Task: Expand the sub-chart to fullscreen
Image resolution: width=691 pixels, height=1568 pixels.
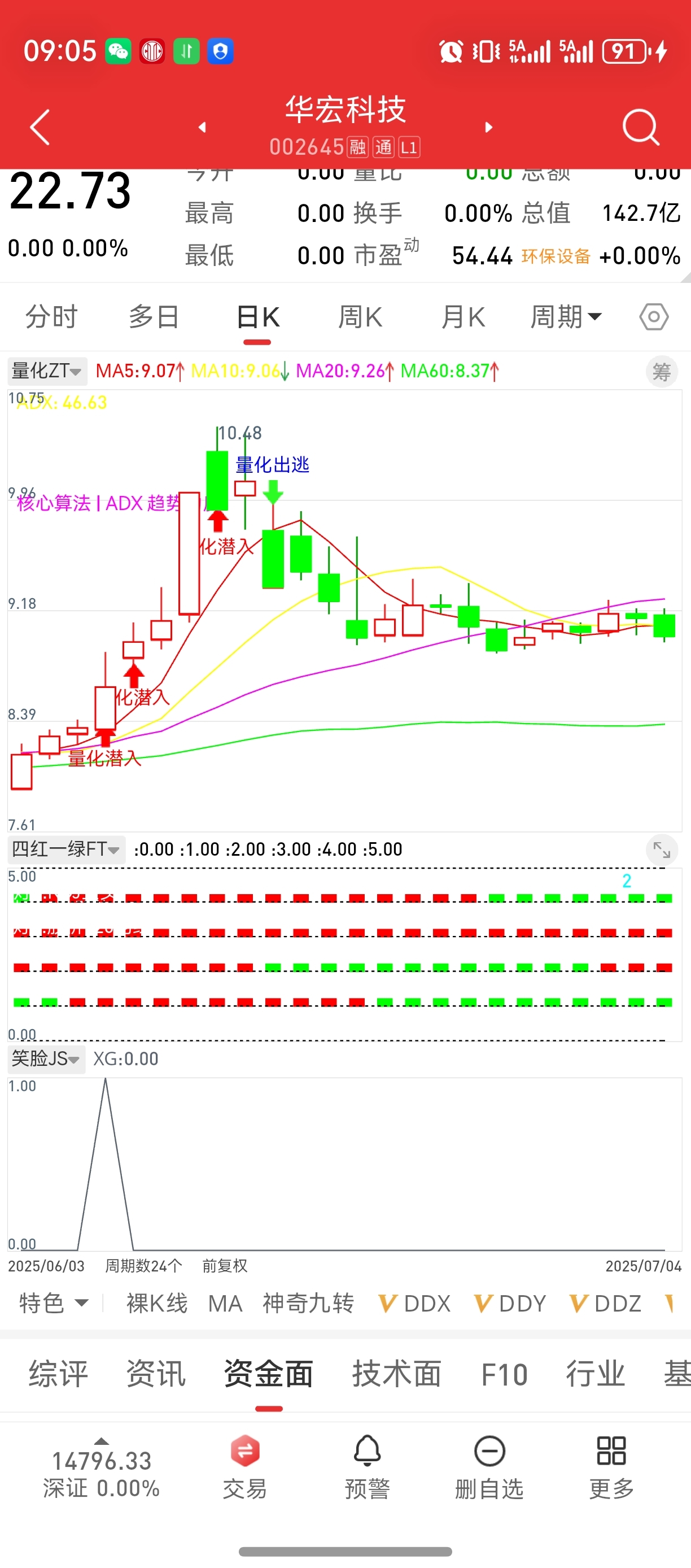Action: [x=661, y=849]
